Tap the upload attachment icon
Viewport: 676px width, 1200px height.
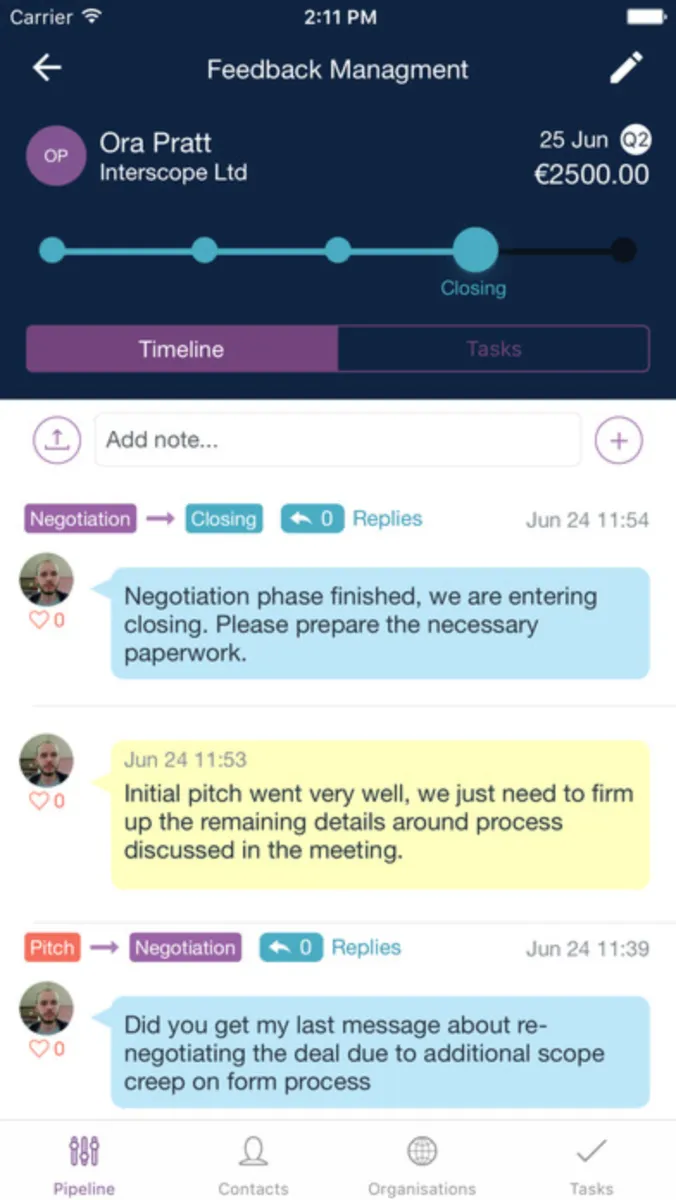point(57,439)
